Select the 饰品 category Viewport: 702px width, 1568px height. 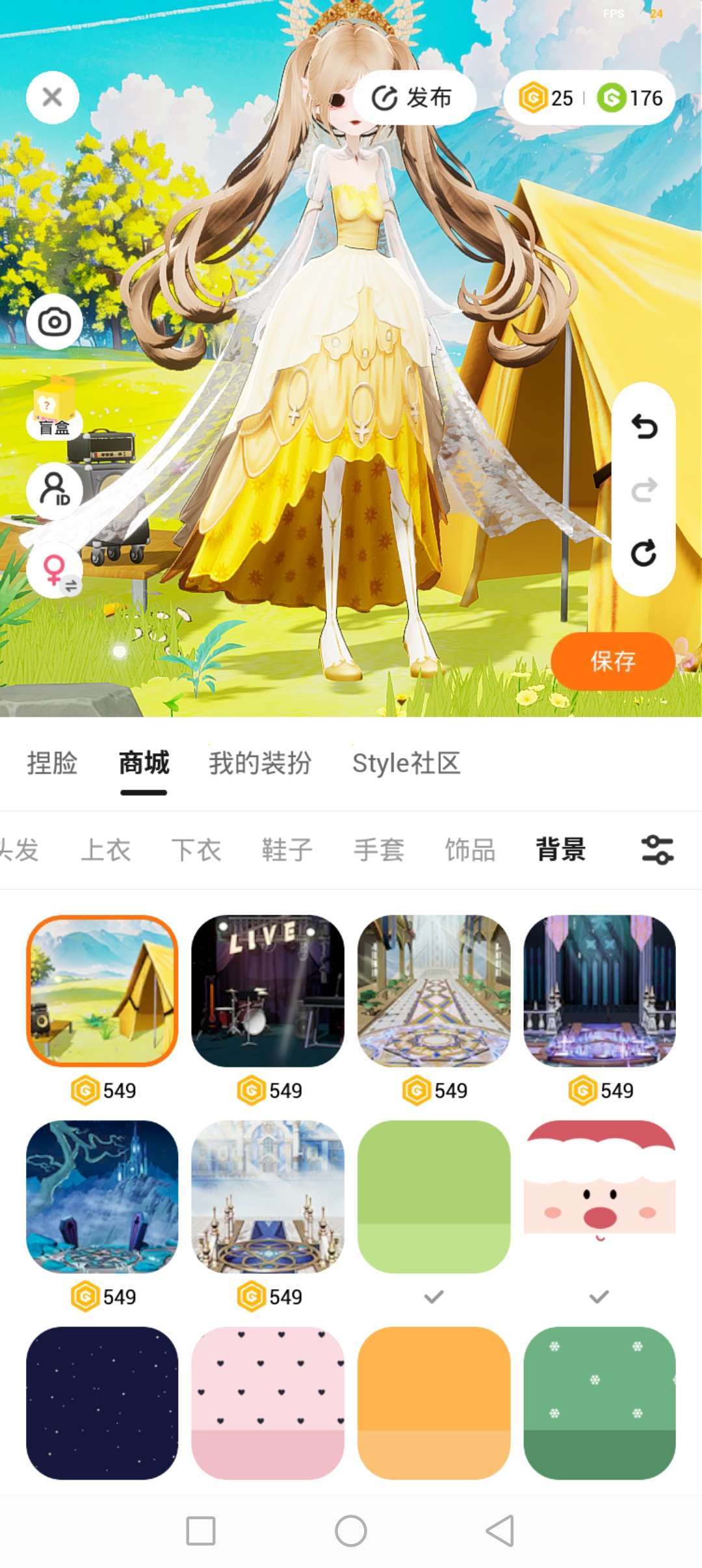[470, 850]
